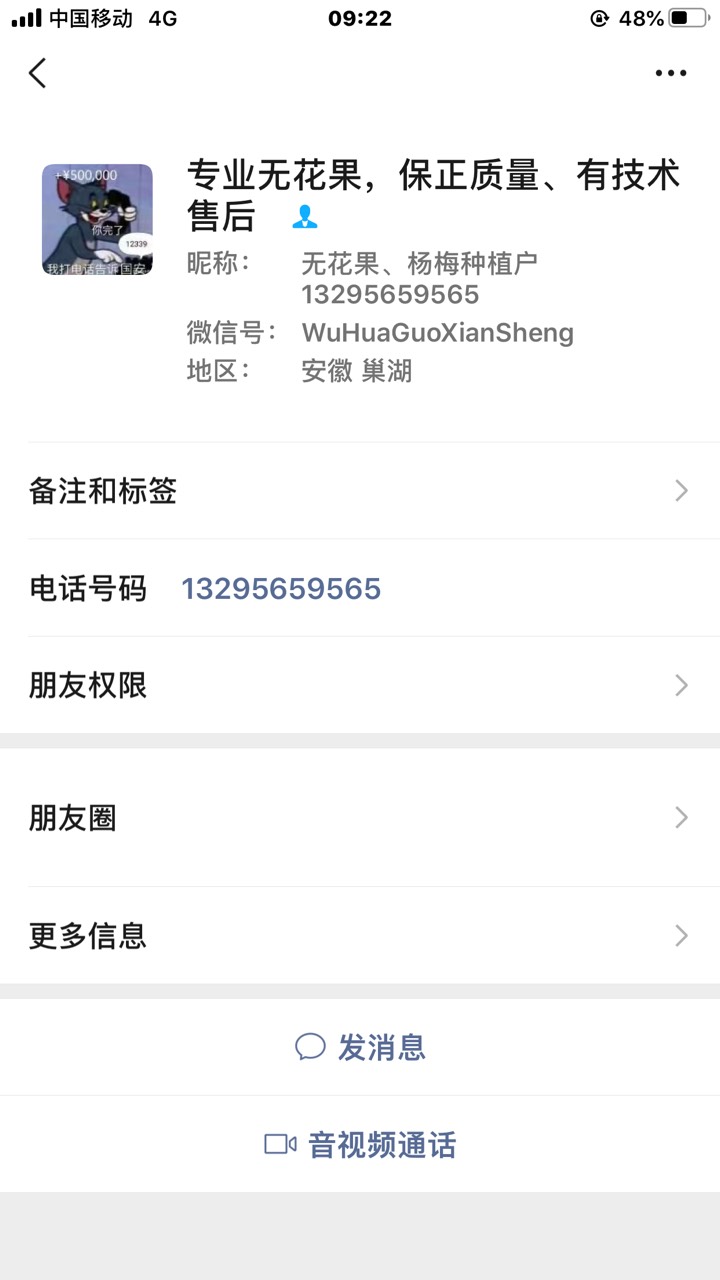Open 更多信息 row
The image size is (720, 1280).
360,936
